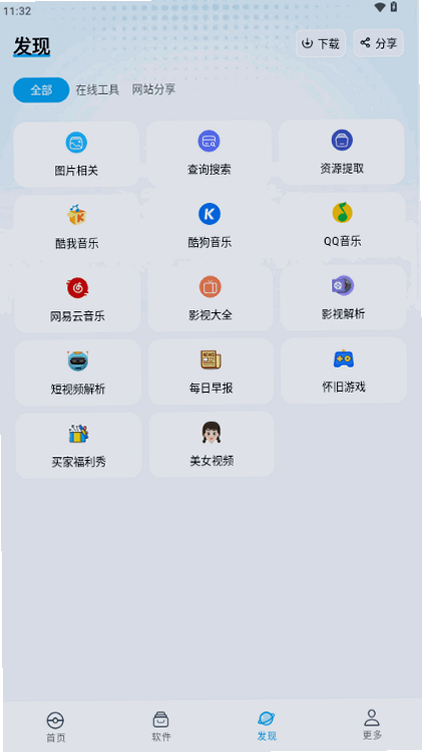
Task: Open the 影视解析 card
Action: click(343, 298)
